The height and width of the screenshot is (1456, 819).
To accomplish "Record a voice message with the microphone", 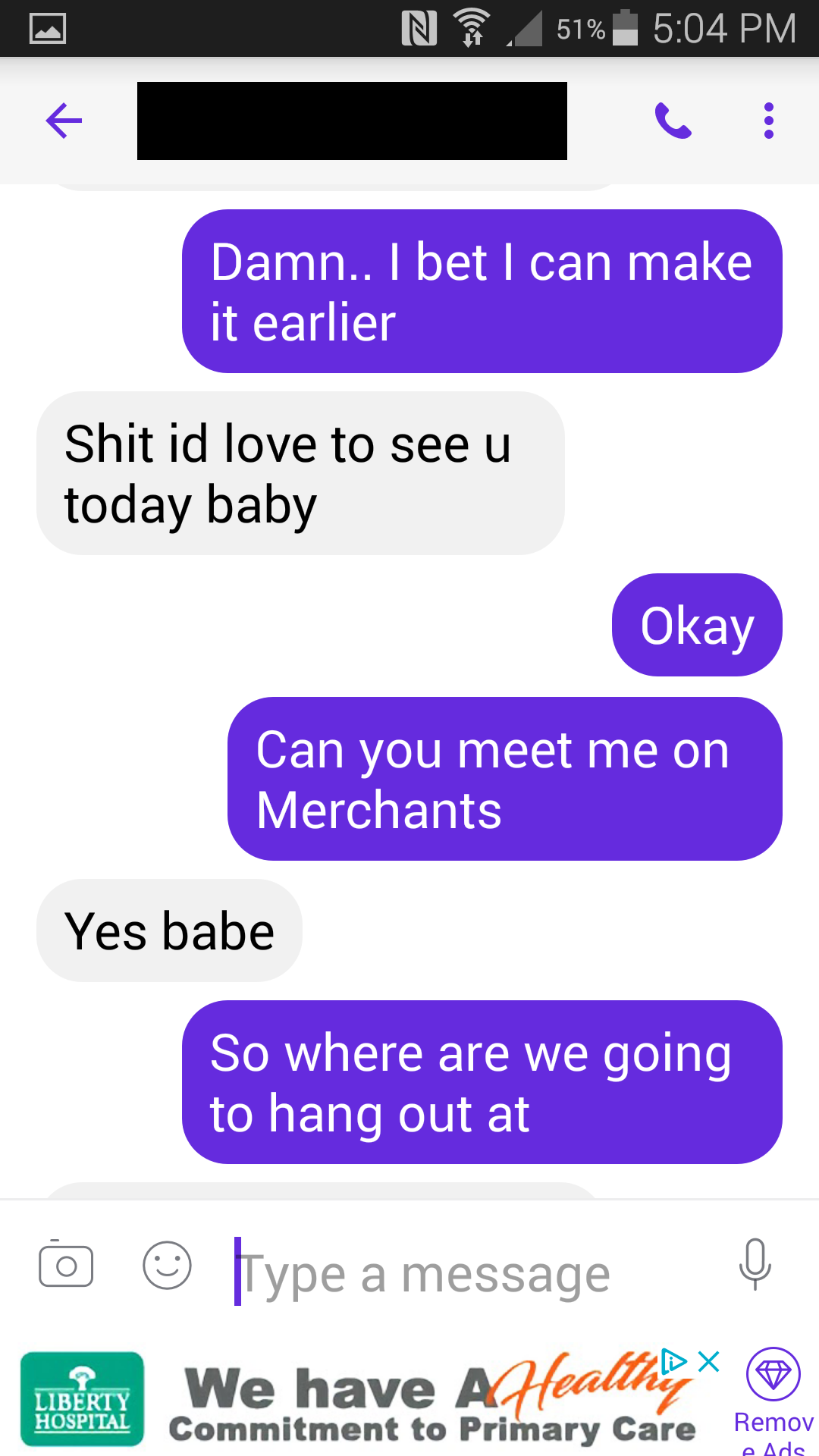I will coord(755,1265).
